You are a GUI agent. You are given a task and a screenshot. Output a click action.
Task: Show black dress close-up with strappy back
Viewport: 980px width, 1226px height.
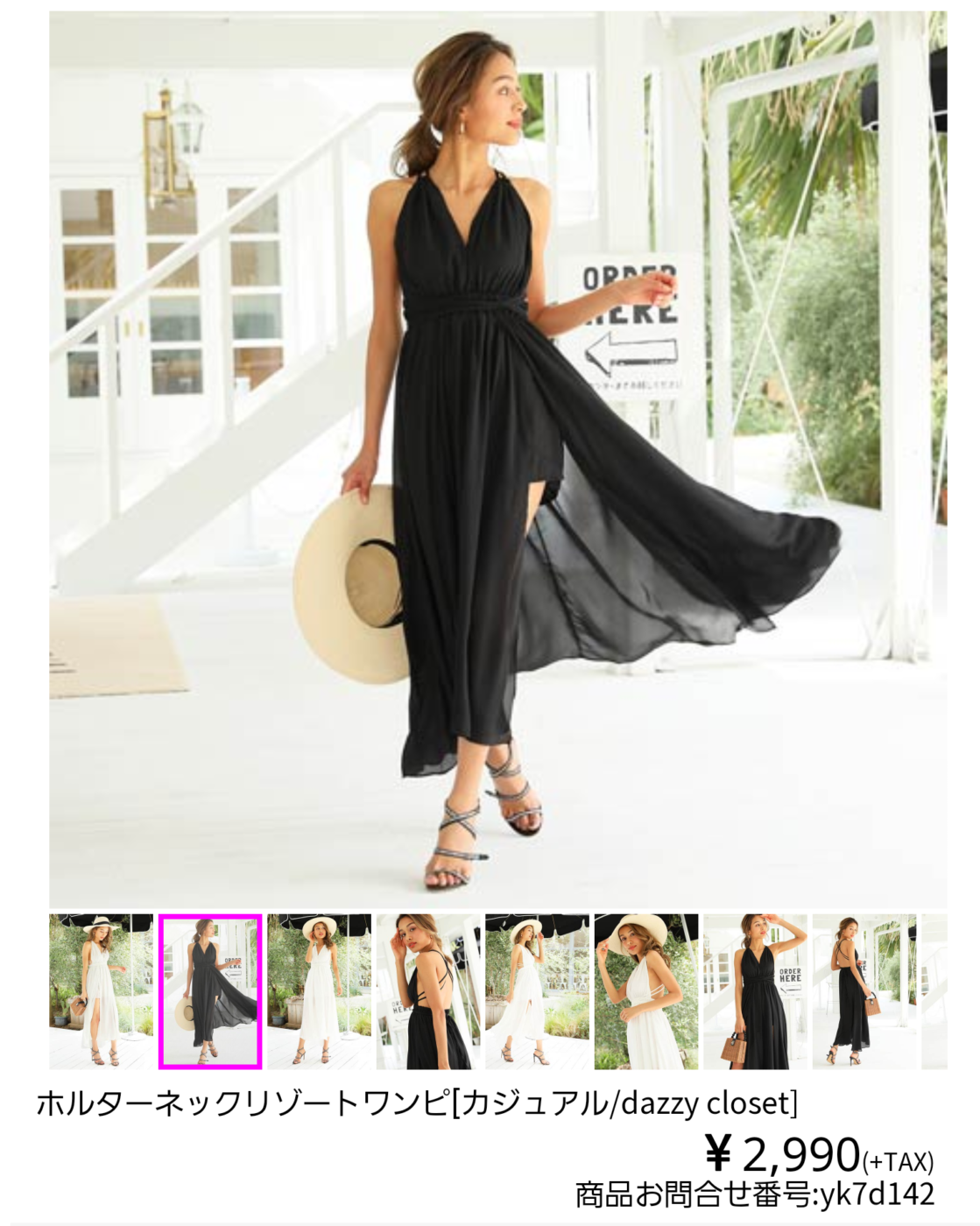[x=428, y=991]
